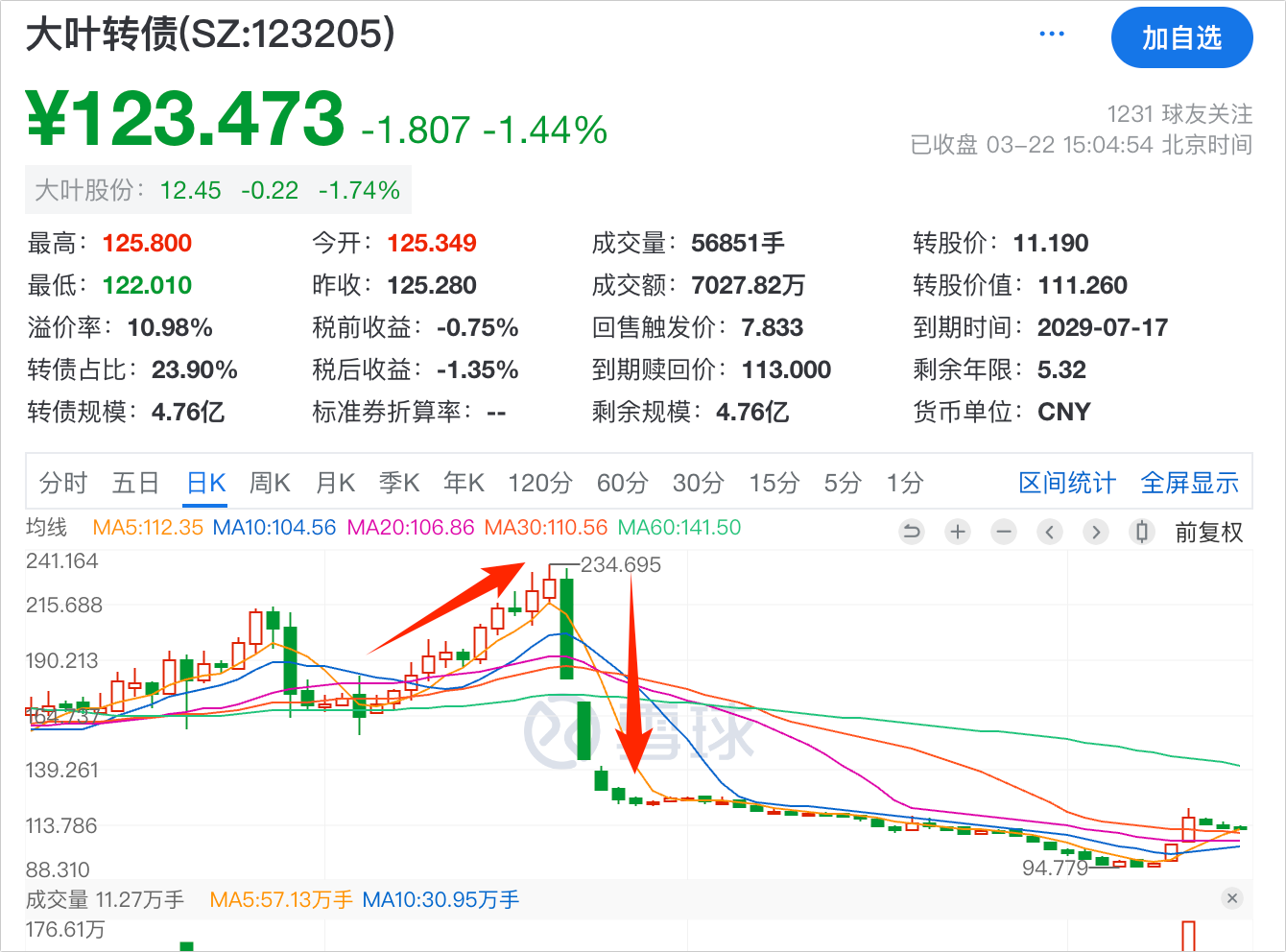Viewport: 1286px width, 952px height.
Task: Open 区间统计 range statistics
Action: 1067,483
